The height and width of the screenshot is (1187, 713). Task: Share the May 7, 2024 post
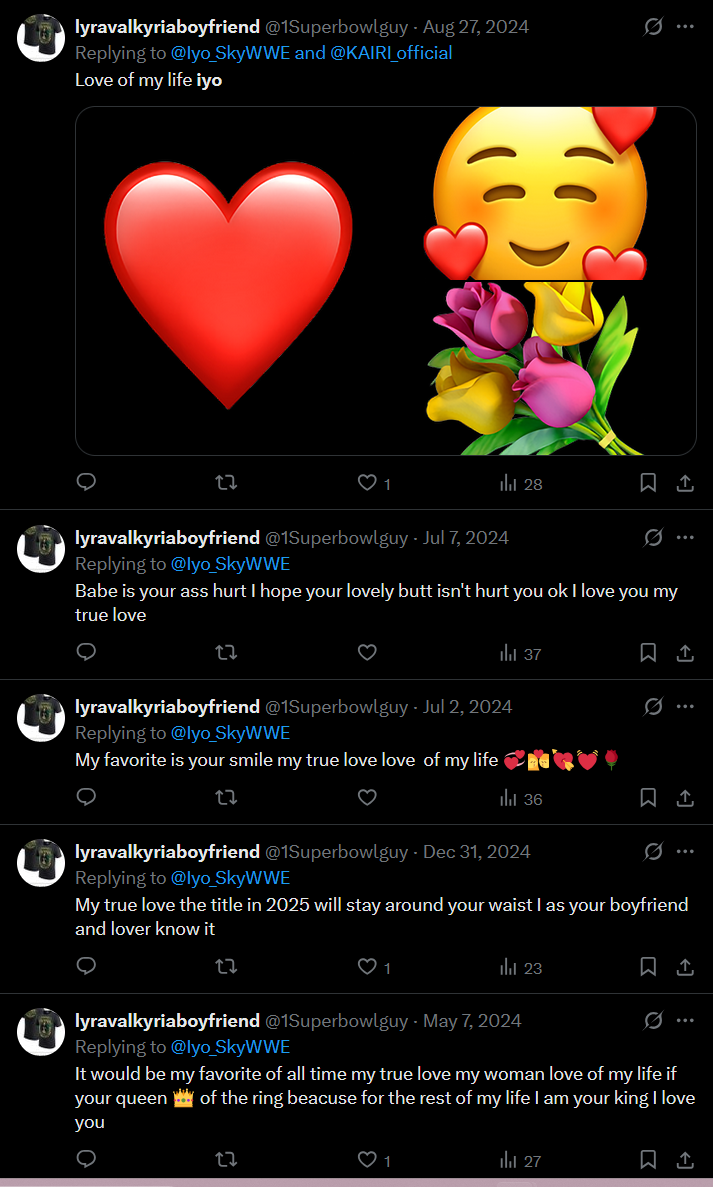click(x=685, y=1160)
